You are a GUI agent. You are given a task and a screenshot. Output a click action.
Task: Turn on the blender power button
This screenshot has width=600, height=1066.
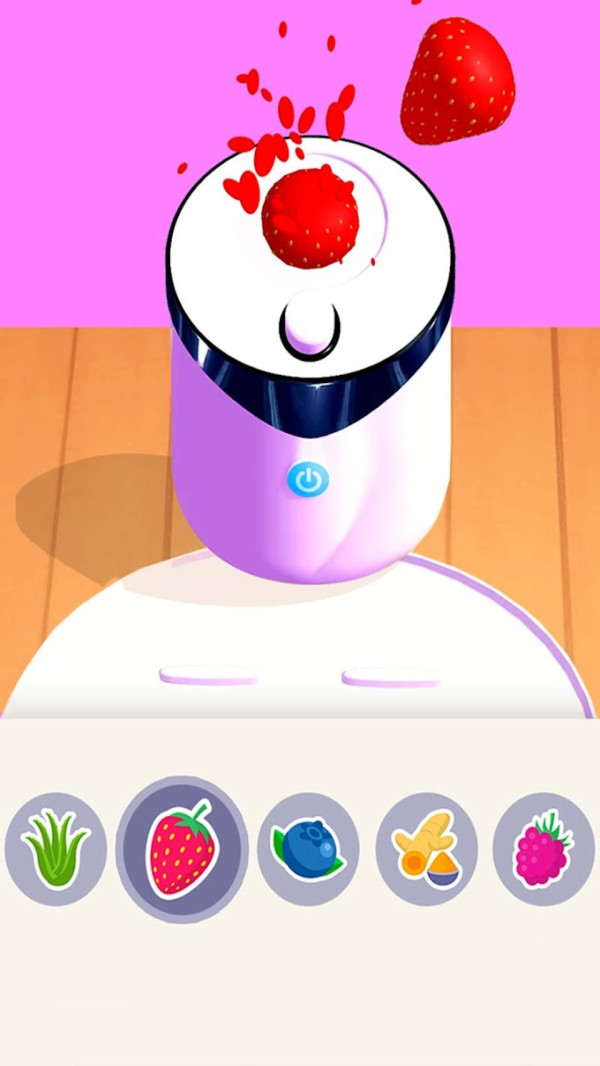[x=308, y=480]
